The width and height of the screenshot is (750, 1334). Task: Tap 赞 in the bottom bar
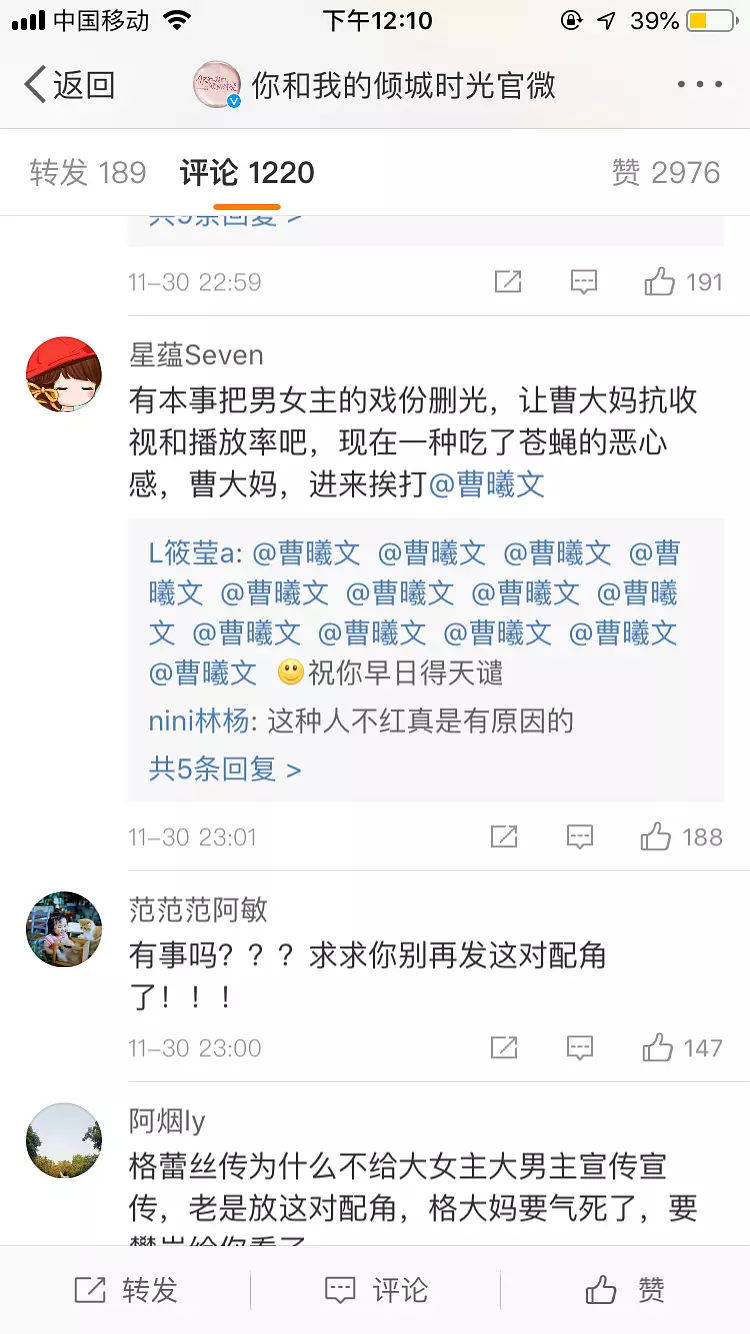625,1290
